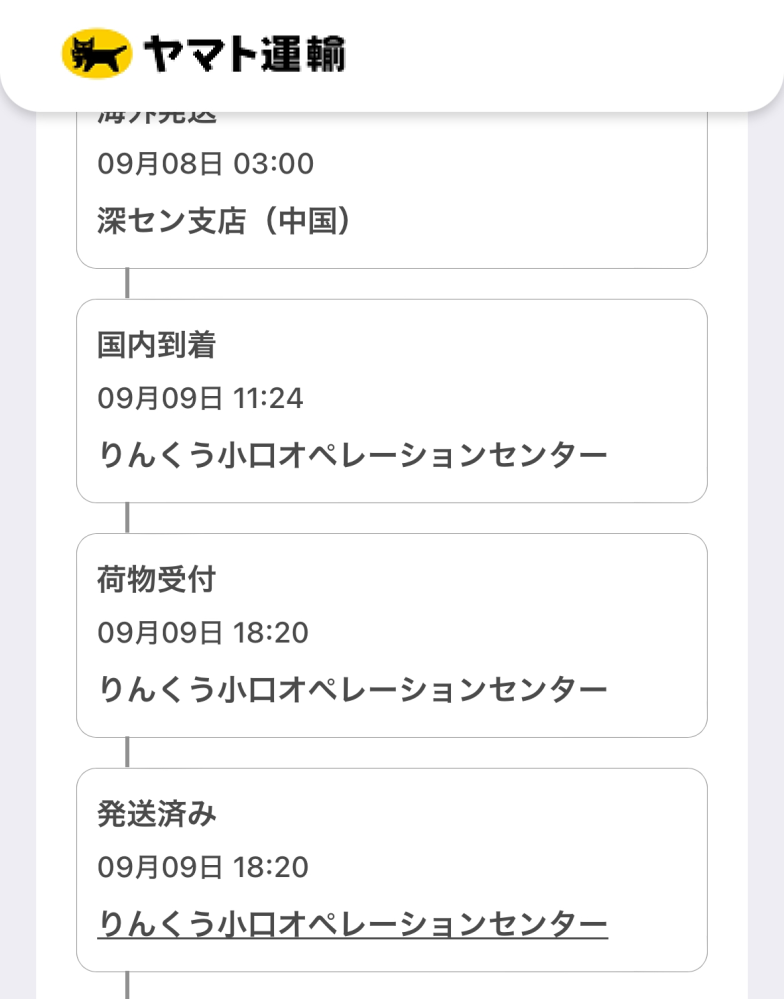Click the 09月09日 18:20 timestamp under 荷物受付
The image size is (784, 999).
click(x=203, y=632)
